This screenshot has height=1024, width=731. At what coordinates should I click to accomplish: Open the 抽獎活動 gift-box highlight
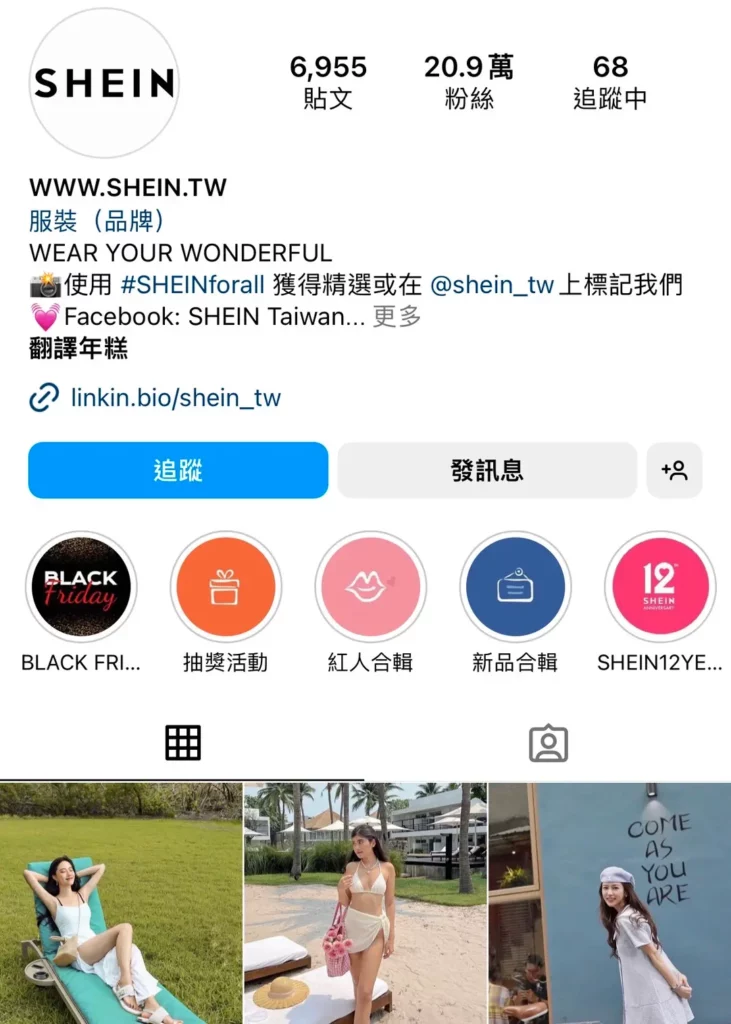click(x=226, y=587)
